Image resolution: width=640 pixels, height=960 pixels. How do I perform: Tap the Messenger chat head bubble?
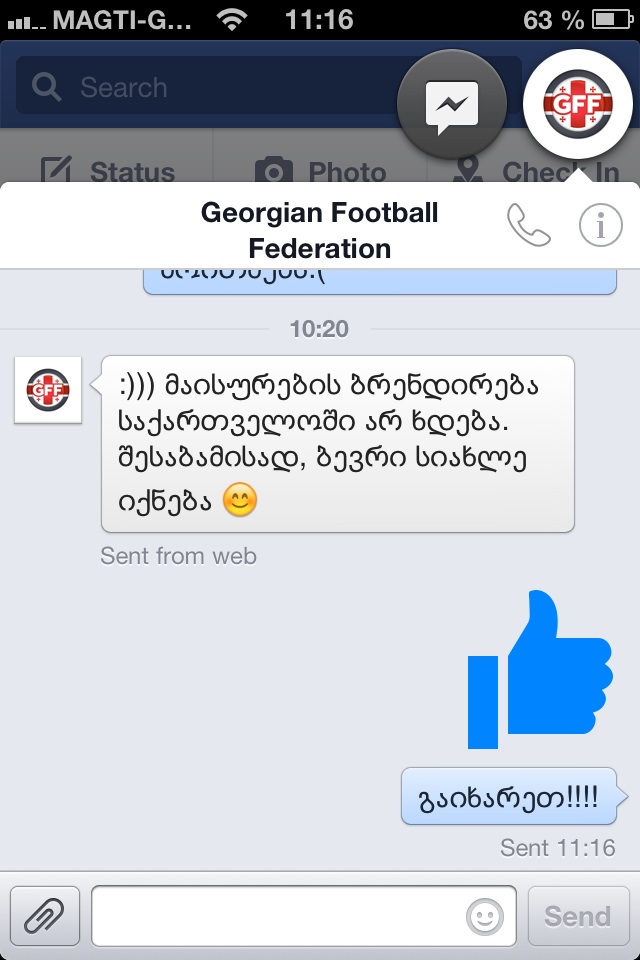coord(450,103)
